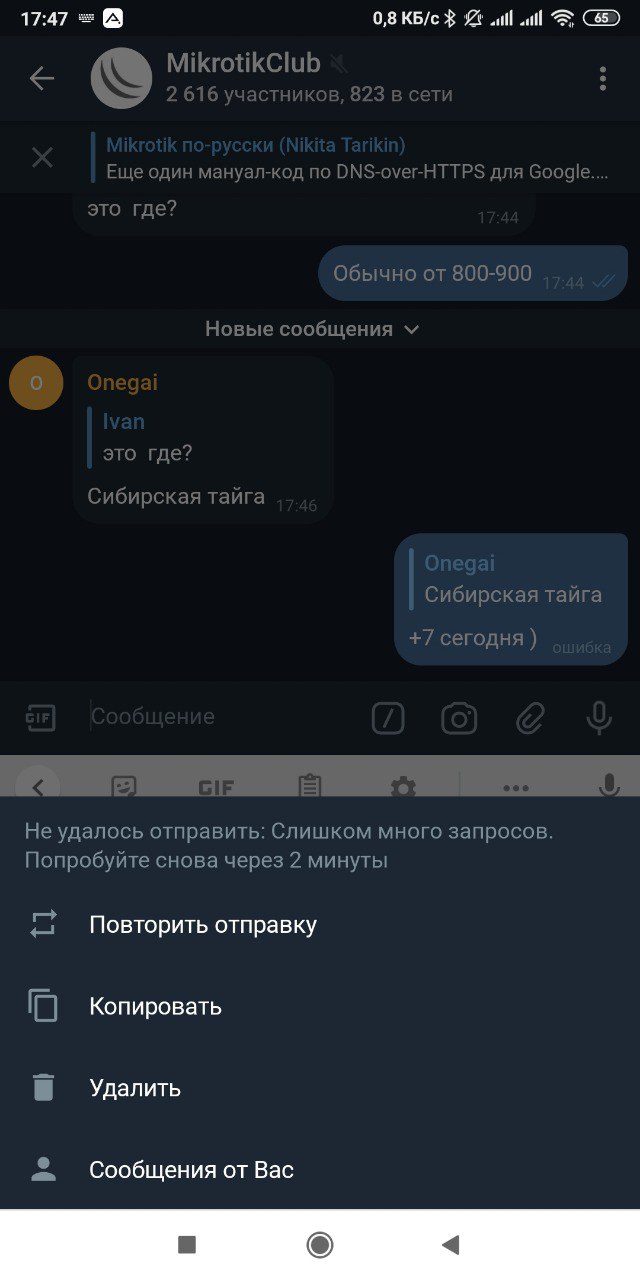Image resolution: width=640 pixels, height=1280 pixels.
Task: Jump to Новые сообщения marker
Action: click(312, 329)
